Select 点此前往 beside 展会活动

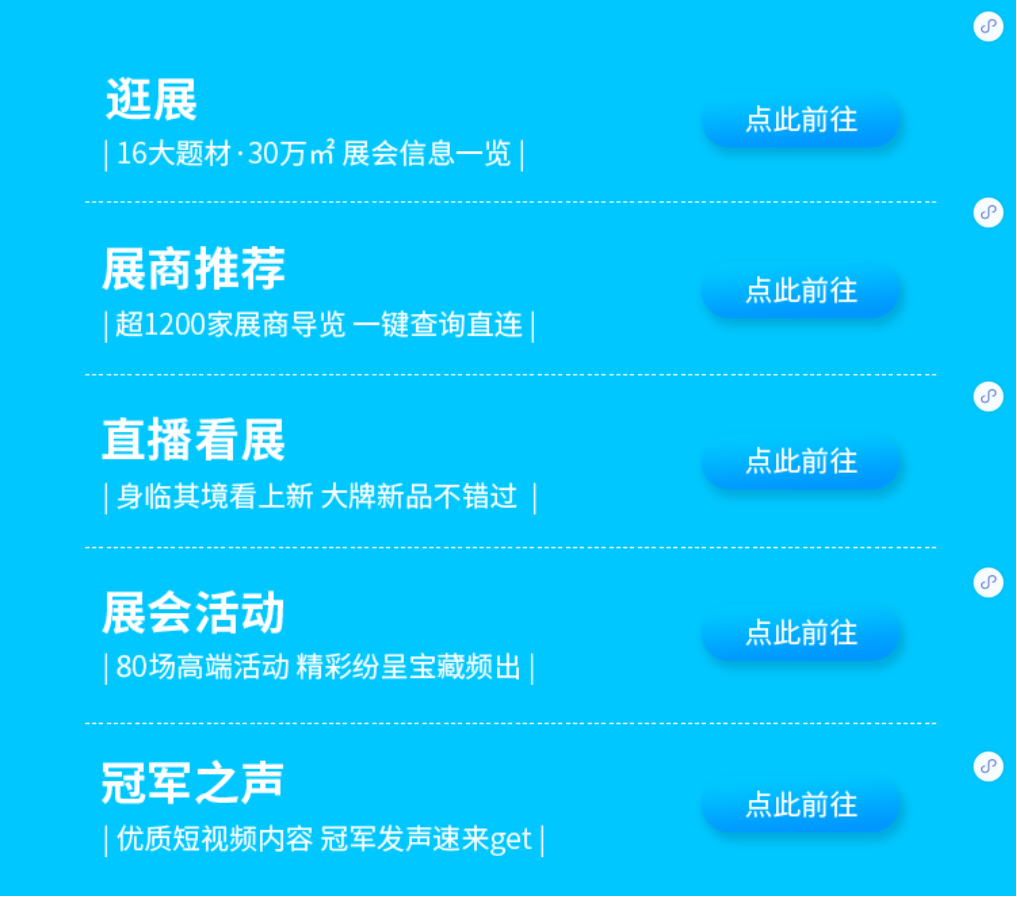coord(801,633)
